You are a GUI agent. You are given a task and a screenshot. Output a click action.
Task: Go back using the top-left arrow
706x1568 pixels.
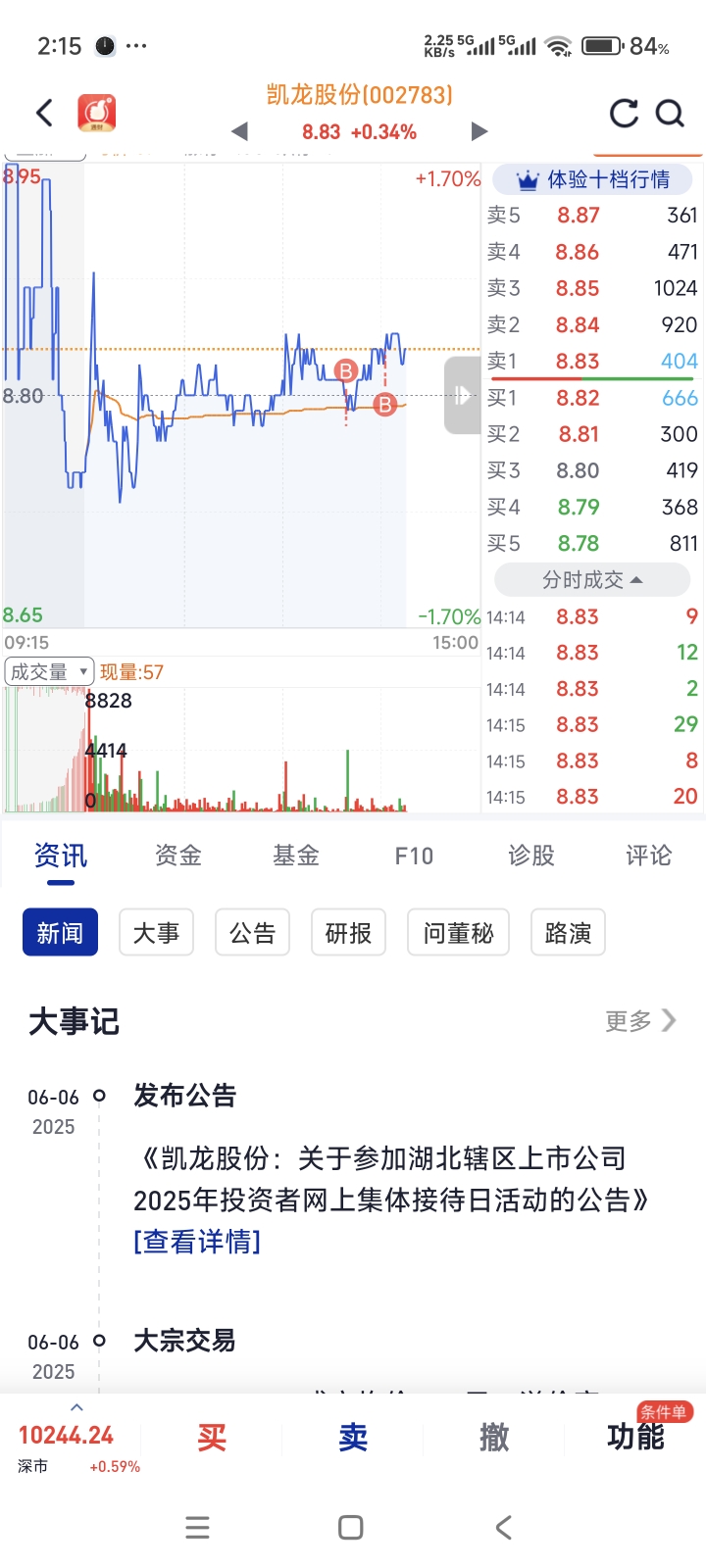[44, 113]
